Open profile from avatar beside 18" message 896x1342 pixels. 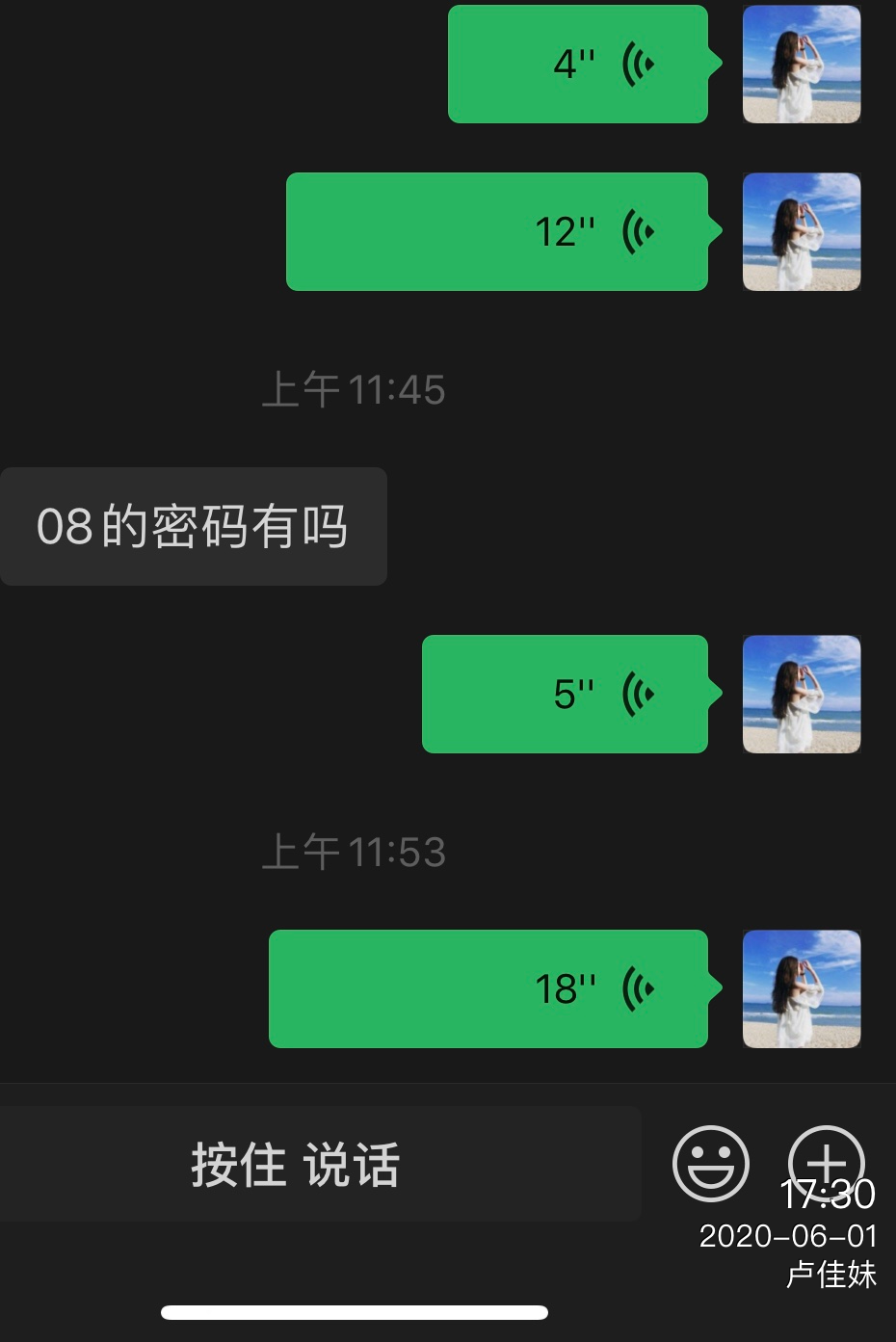(802, 988)
